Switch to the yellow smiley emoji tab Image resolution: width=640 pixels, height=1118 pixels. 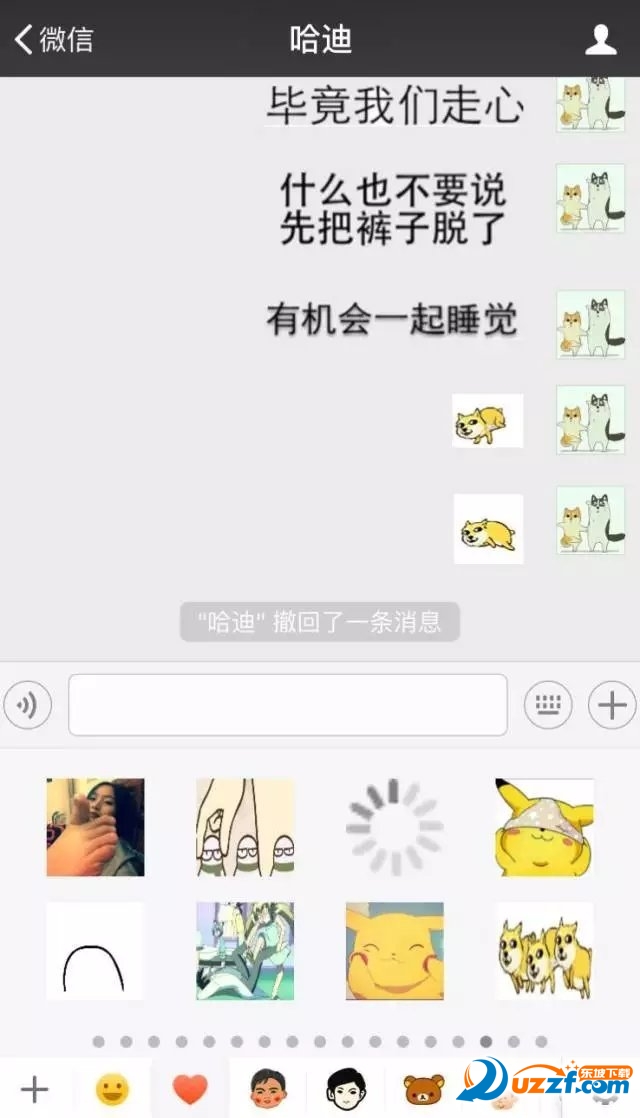point(112,1089)
